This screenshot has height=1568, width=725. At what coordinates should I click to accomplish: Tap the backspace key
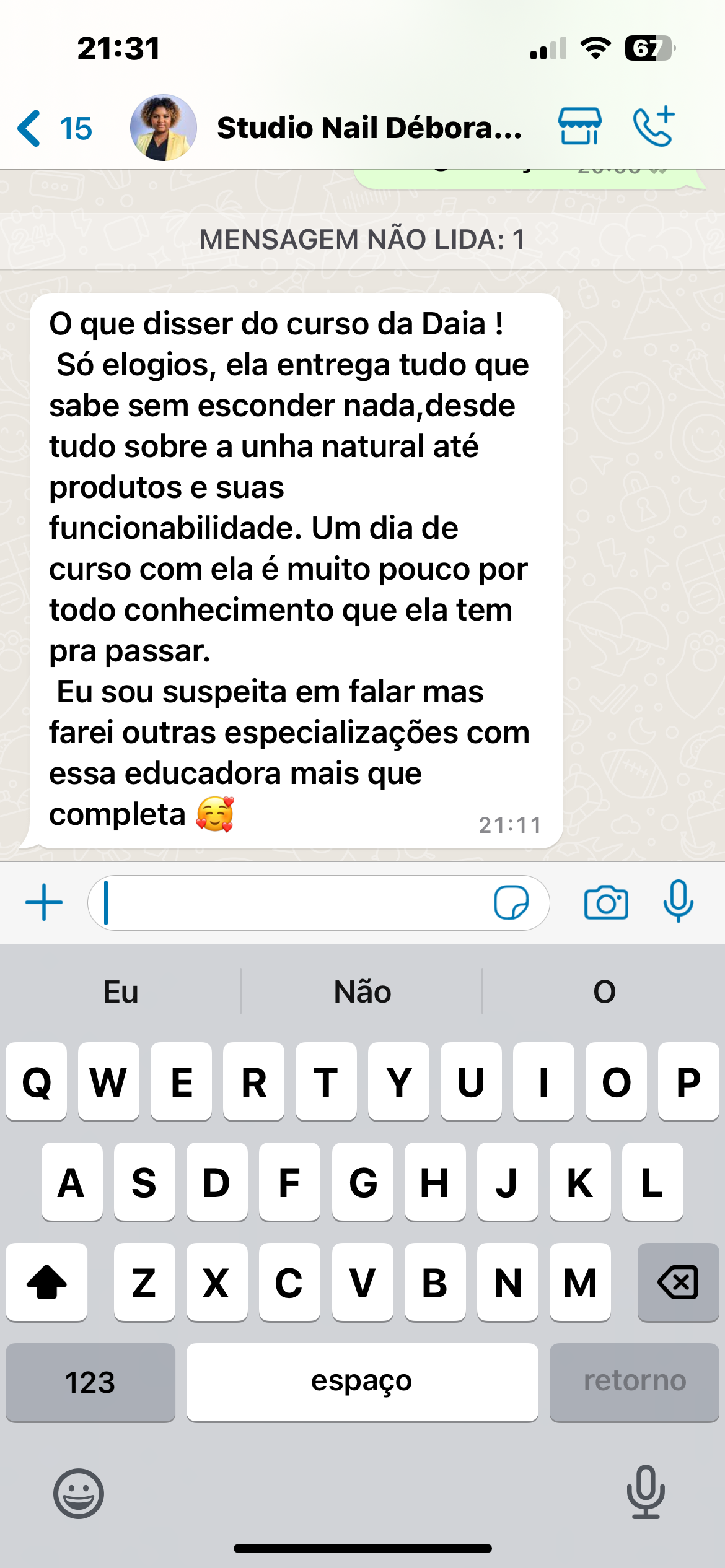coord(678,1282)
